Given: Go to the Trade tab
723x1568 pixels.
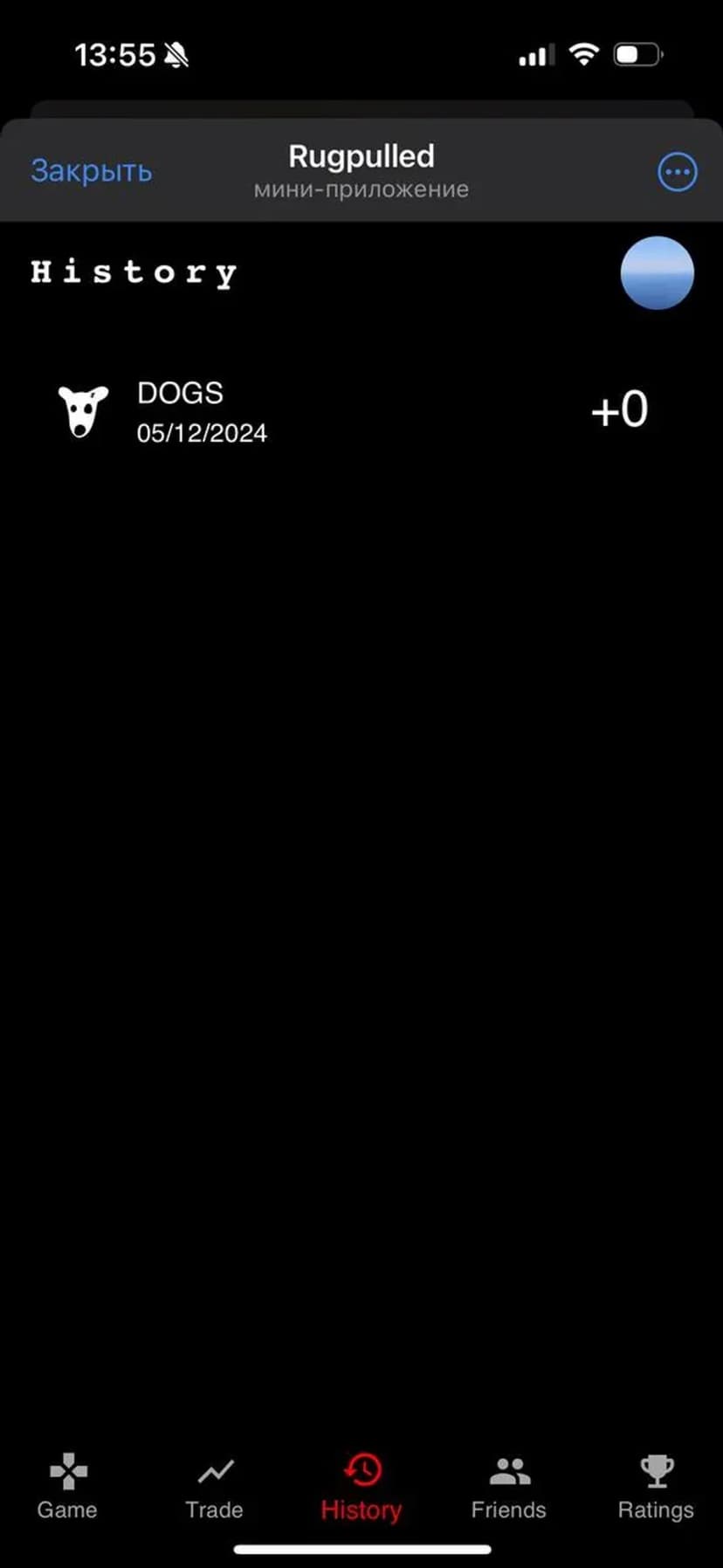Looking at the screenshot, I should point(214,1488).
